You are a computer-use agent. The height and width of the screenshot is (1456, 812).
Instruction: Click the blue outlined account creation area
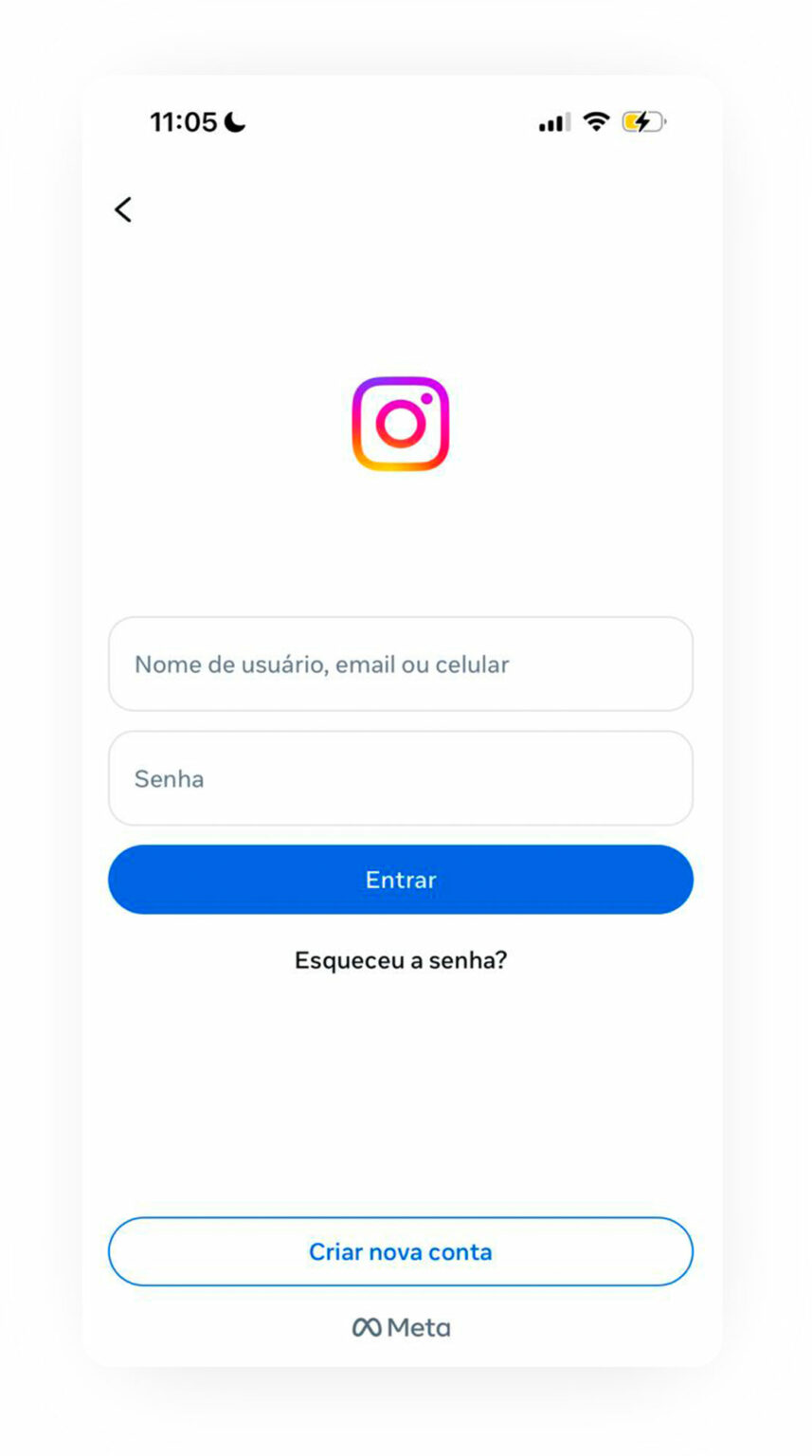click(x=400, y=1251)
